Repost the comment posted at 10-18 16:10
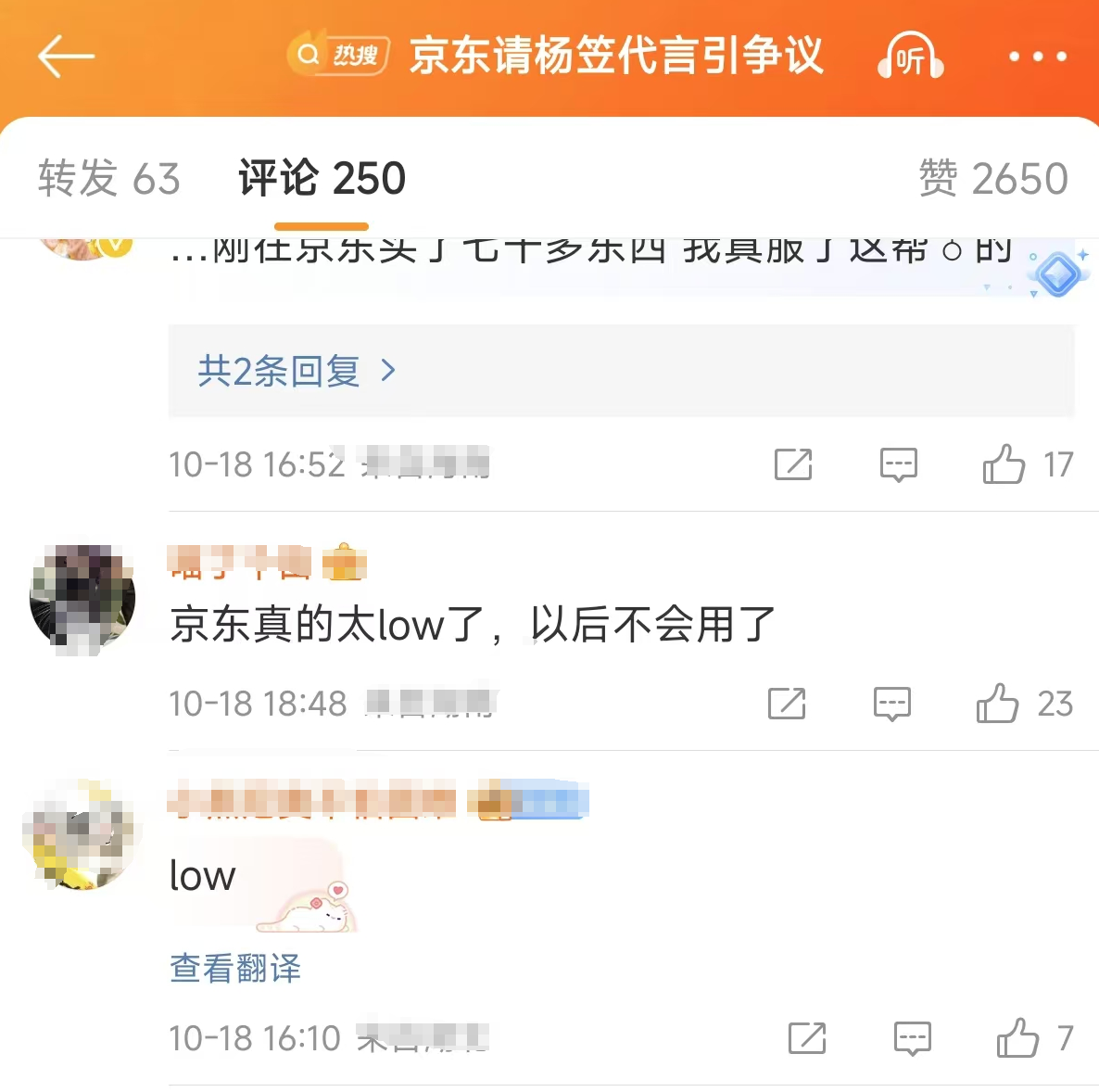 pyautogui.click(x=806, y=1038)
